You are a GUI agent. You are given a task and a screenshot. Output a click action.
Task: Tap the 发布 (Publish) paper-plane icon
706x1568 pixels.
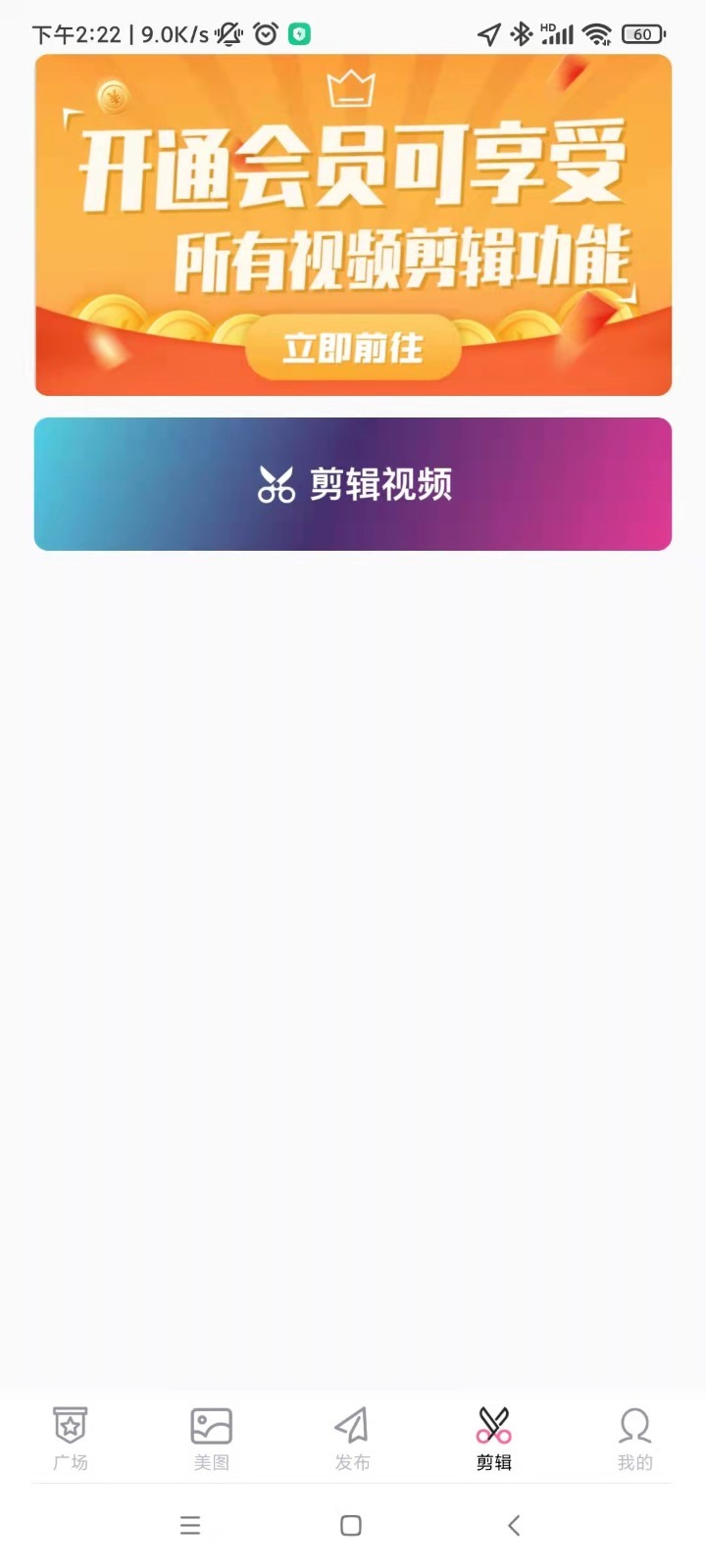pyautogui.click(x=351, y=1424)
